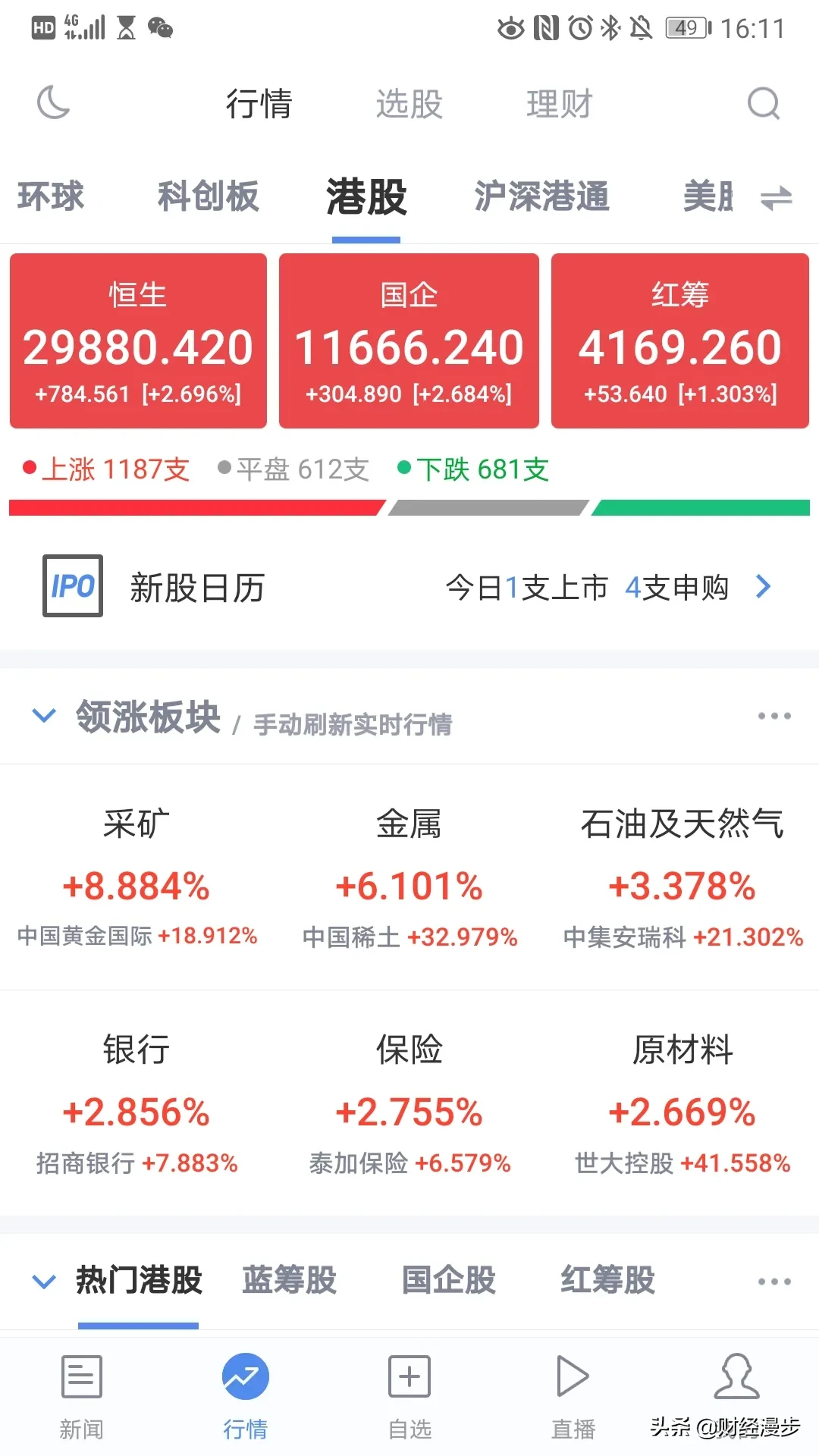Viewport: 819px width, 1456px height.
Task: Go to 新闻 in bottom navigation
Action: 81,1396
